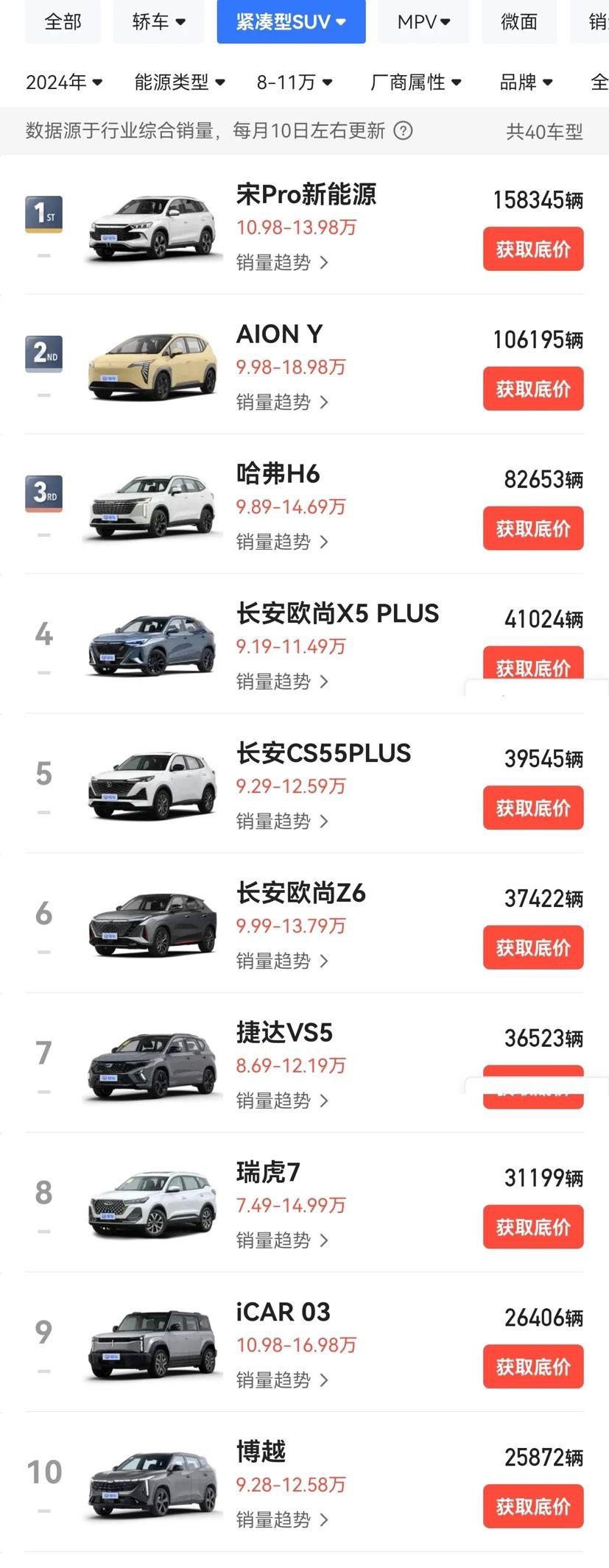Image resolution: width=609 pixels, height=1568 pixels.
Task: Get lowest price for 瑞虎7
Action: pyautogui.click(x=533, y=1227)
